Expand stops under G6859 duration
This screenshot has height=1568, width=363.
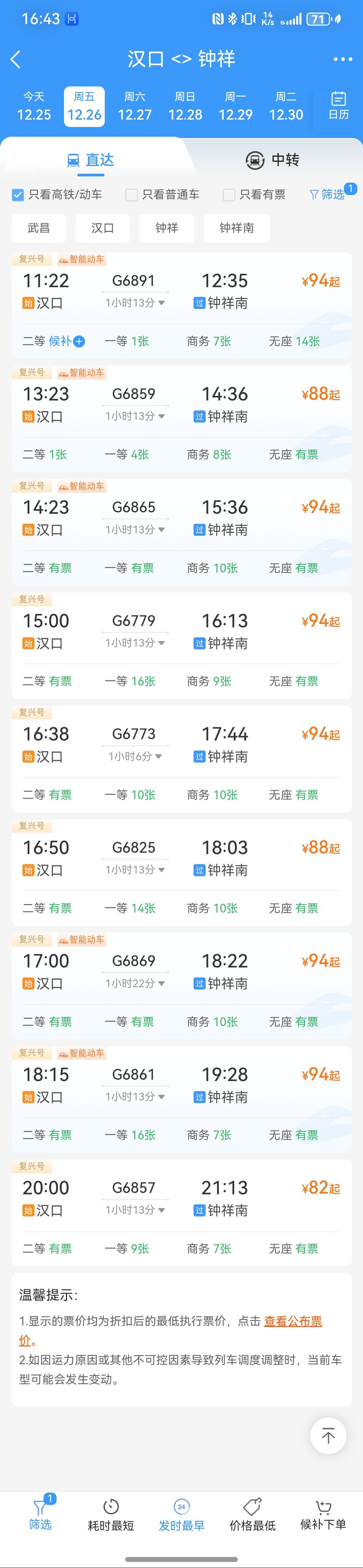coord(135,416)
